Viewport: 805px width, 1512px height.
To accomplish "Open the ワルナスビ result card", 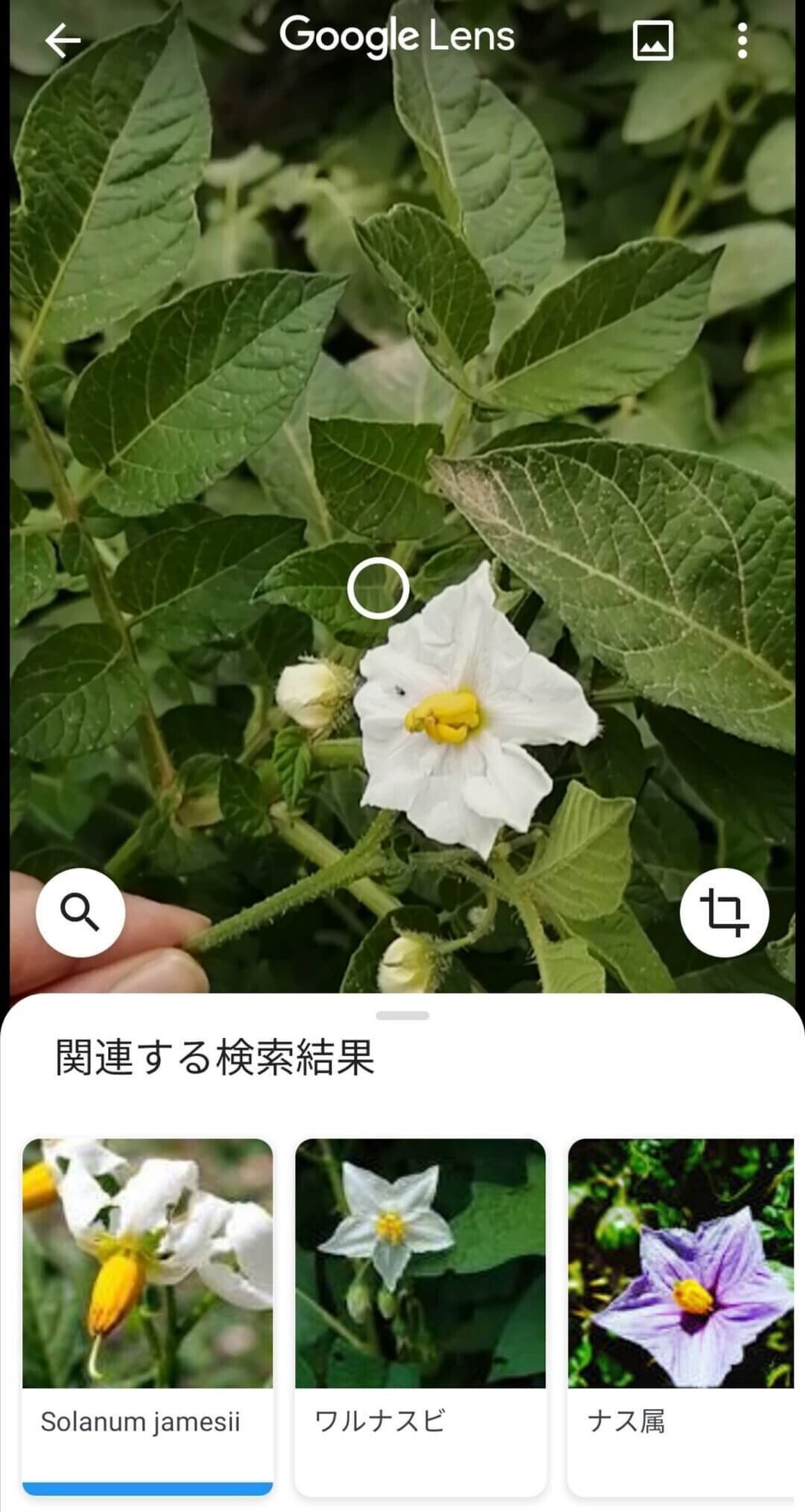I will click(420, 1315).
